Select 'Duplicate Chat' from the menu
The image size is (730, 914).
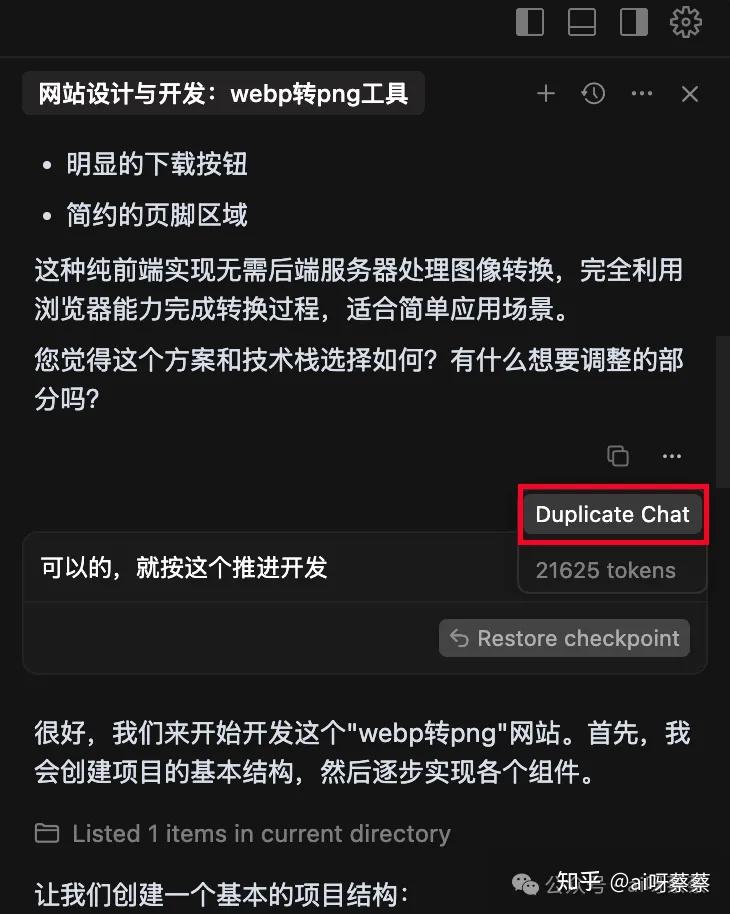coord(612,514)
